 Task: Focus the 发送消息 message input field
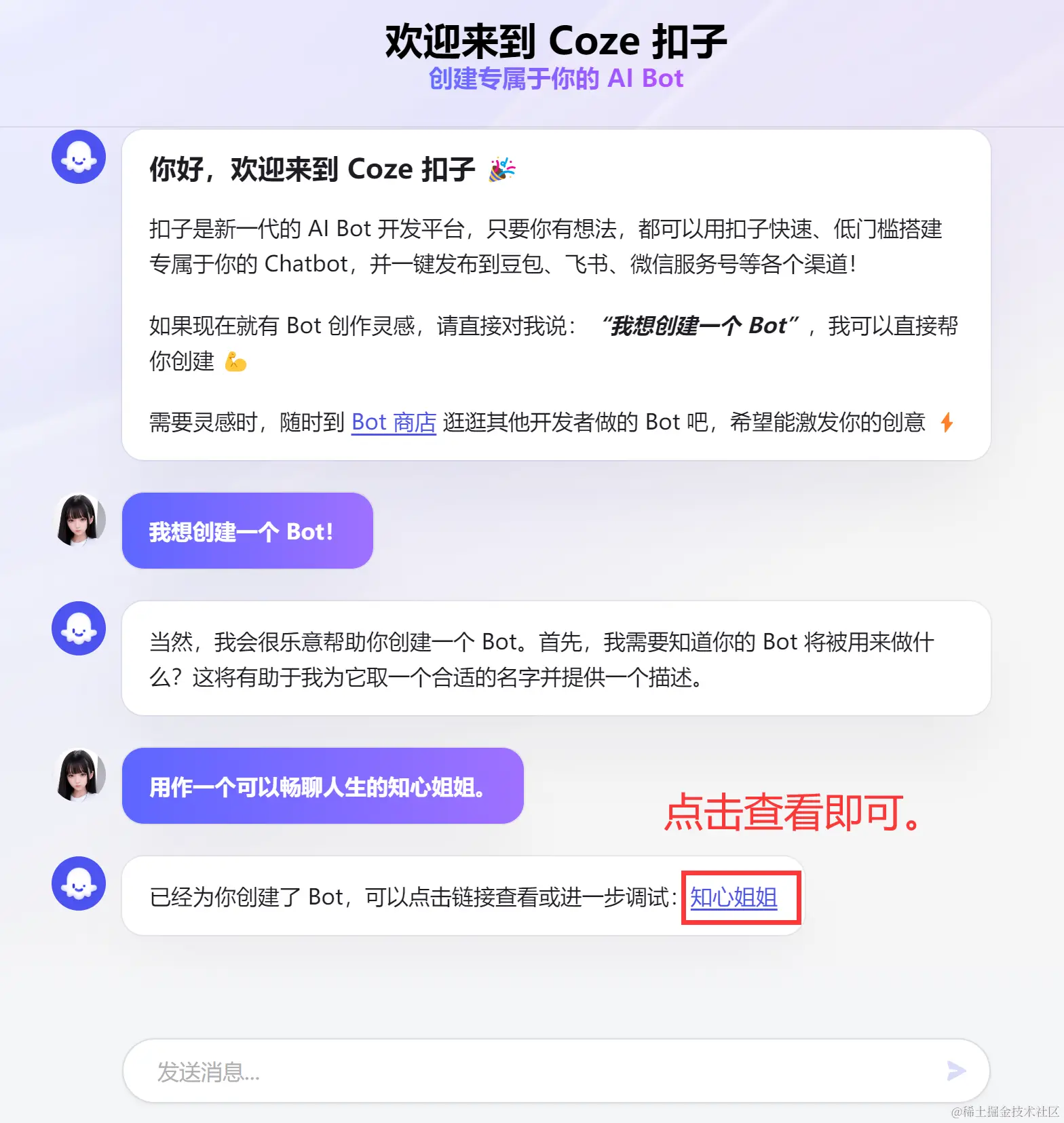pos(529,1072)
